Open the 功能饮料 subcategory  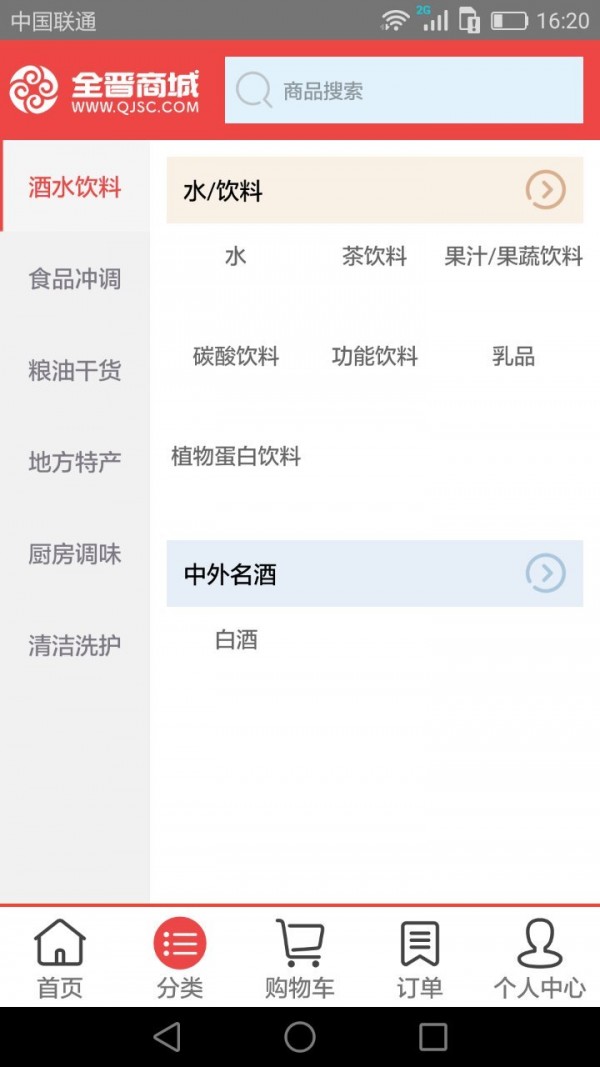tap(375, 357)
